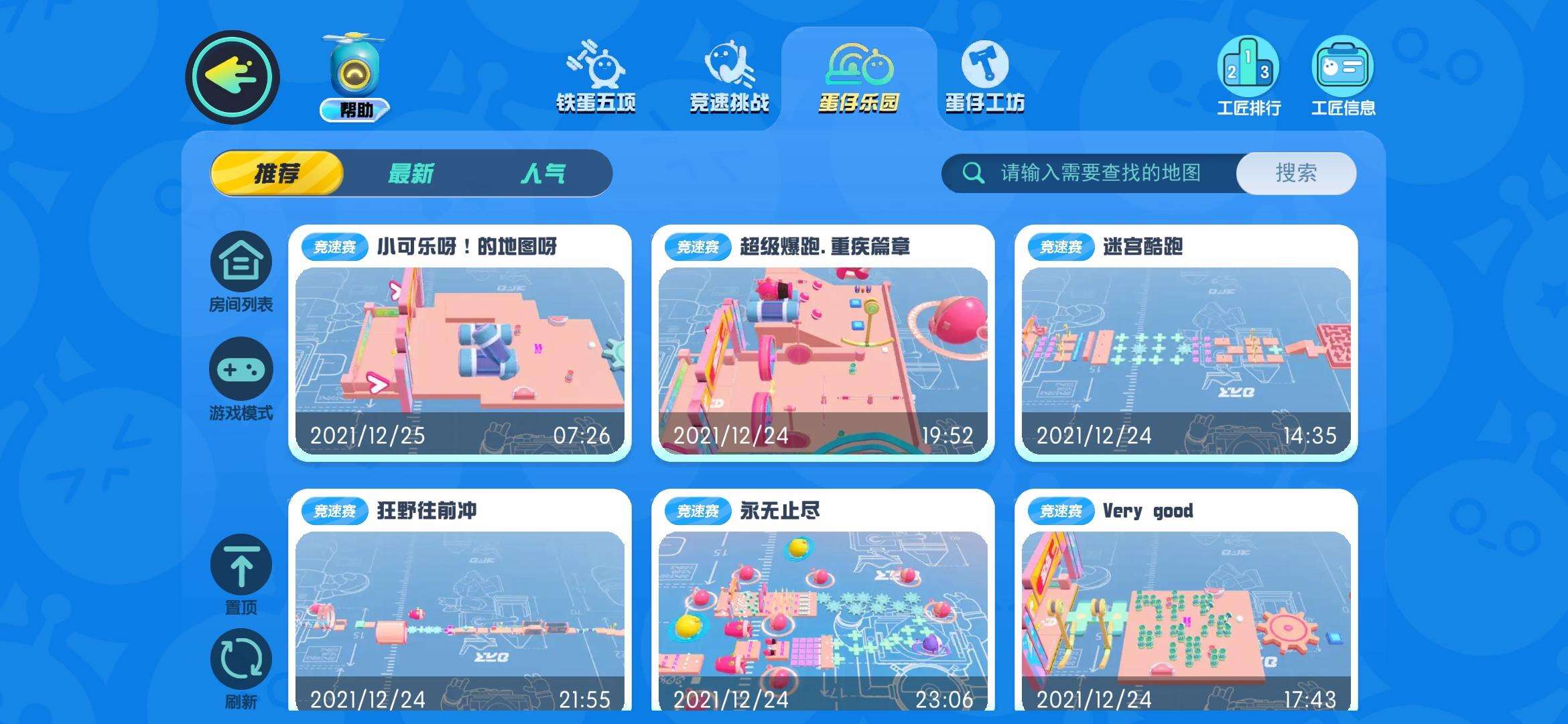Image resolution: width=1568 pixels, height=724 pixels.
Task: Switch to the 竞速挑战 tab
Action: coord(729,77)
